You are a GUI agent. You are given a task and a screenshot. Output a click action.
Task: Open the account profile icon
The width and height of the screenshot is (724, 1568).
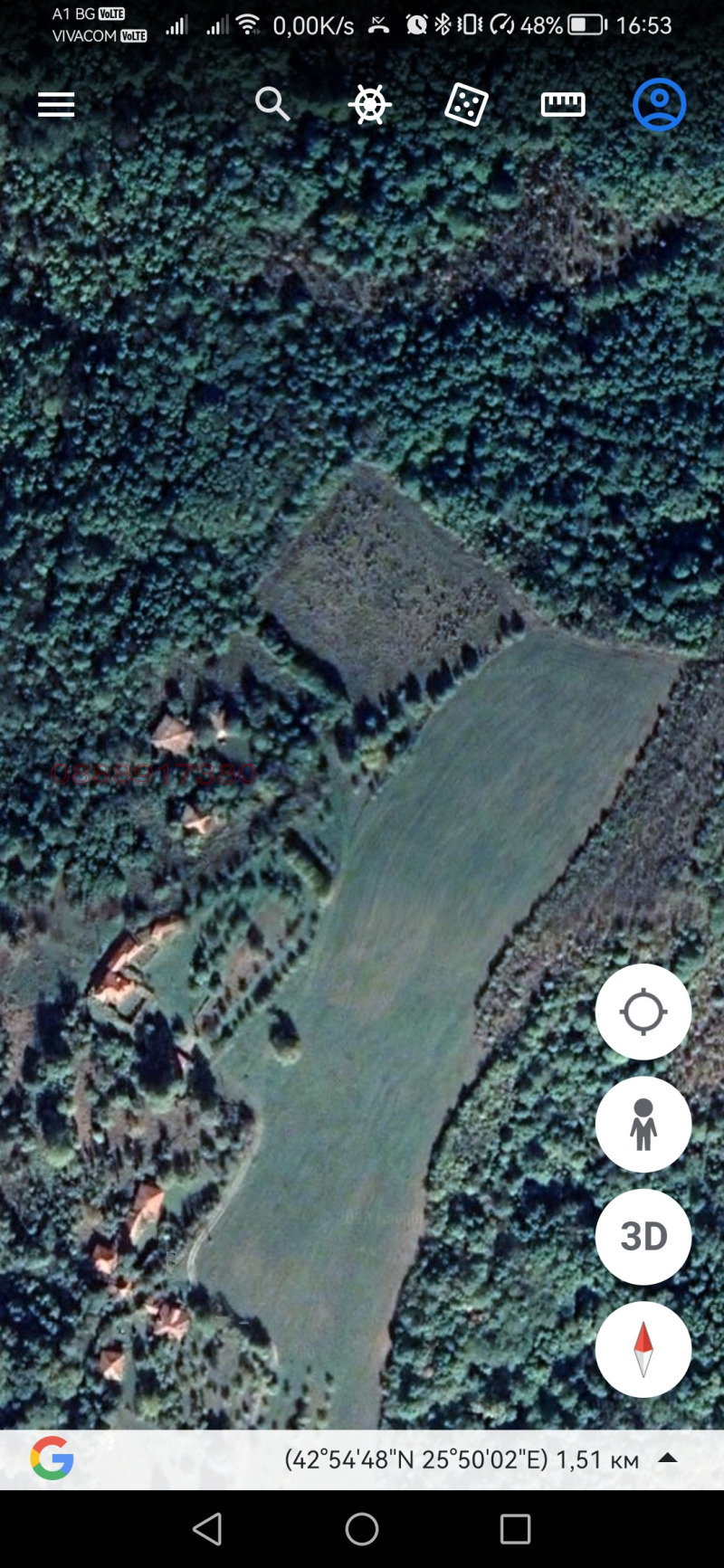[659, 105]
